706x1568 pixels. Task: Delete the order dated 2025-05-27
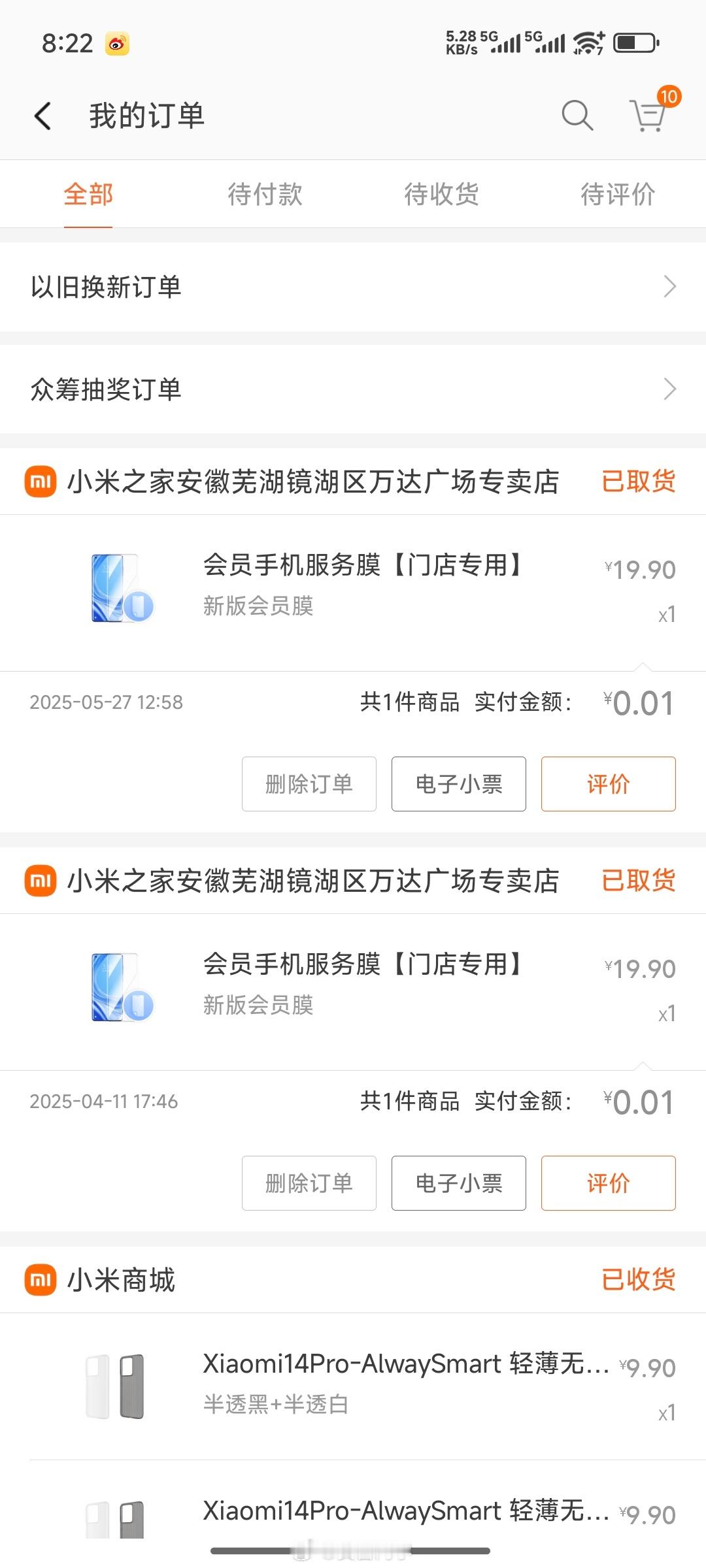[309, 784]
